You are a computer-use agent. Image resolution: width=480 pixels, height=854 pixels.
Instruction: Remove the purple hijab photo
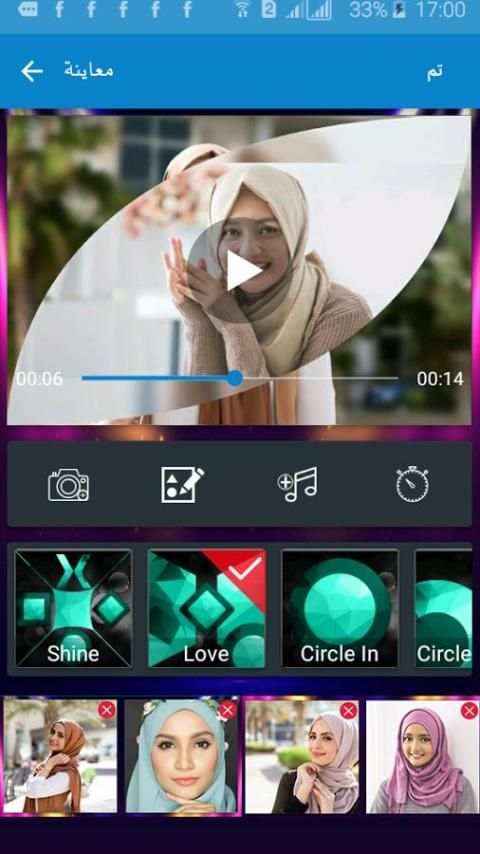[469, 710]
